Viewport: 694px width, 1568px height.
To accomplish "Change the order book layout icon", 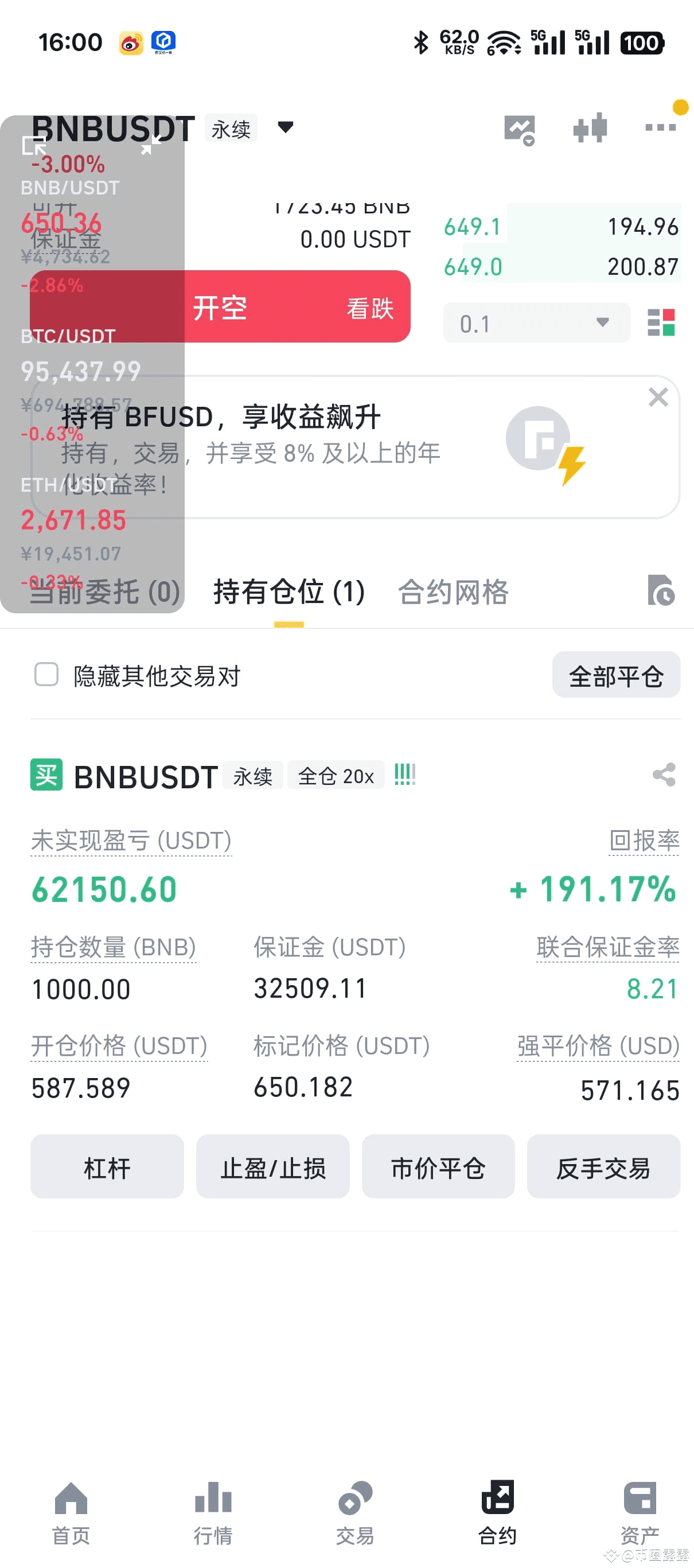I will (661, 322).
